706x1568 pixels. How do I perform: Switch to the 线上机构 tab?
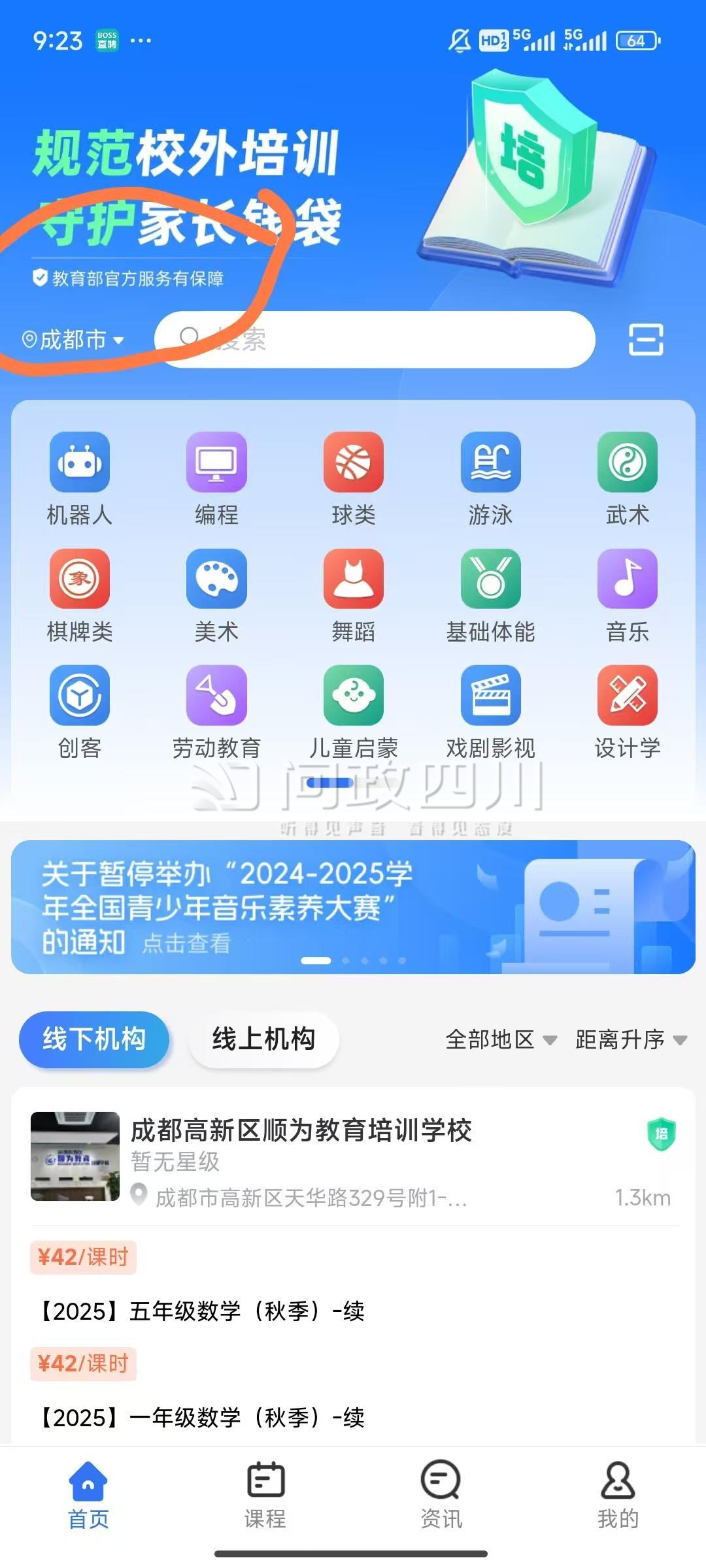[x=263, y=1039]
